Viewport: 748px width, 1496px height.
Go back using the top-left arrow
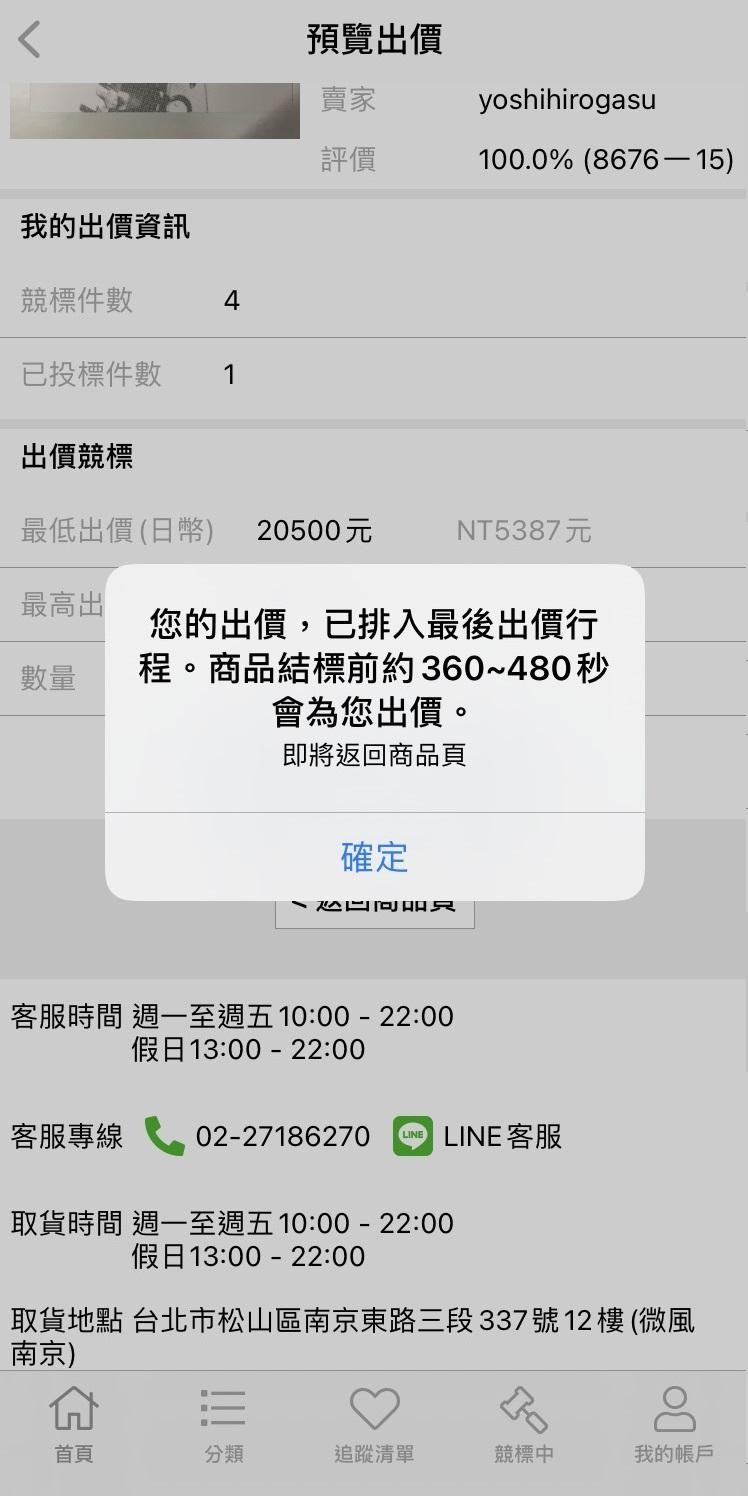[30, 40]
